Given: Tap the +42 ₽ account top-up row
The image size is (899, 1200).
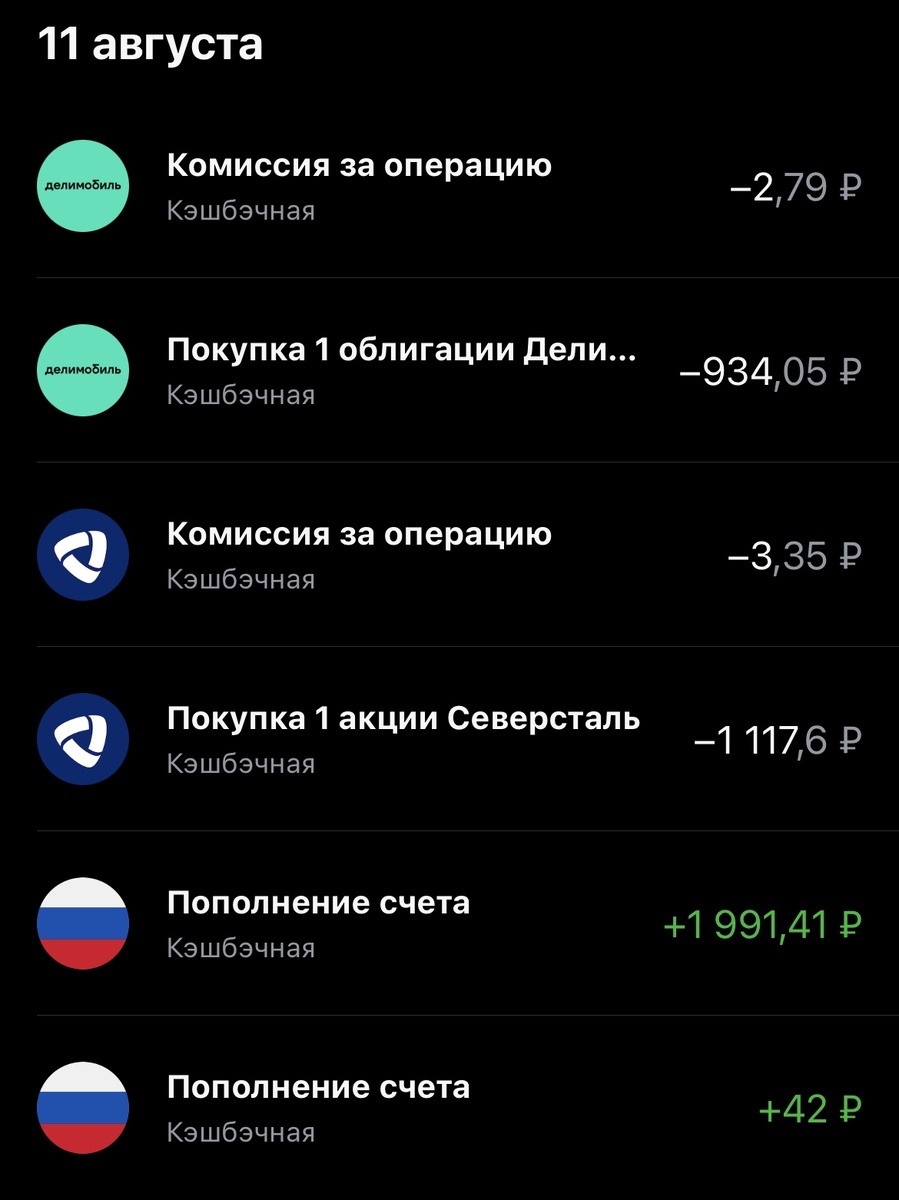Looking at the screenshot, I should tap(450, 1108).
